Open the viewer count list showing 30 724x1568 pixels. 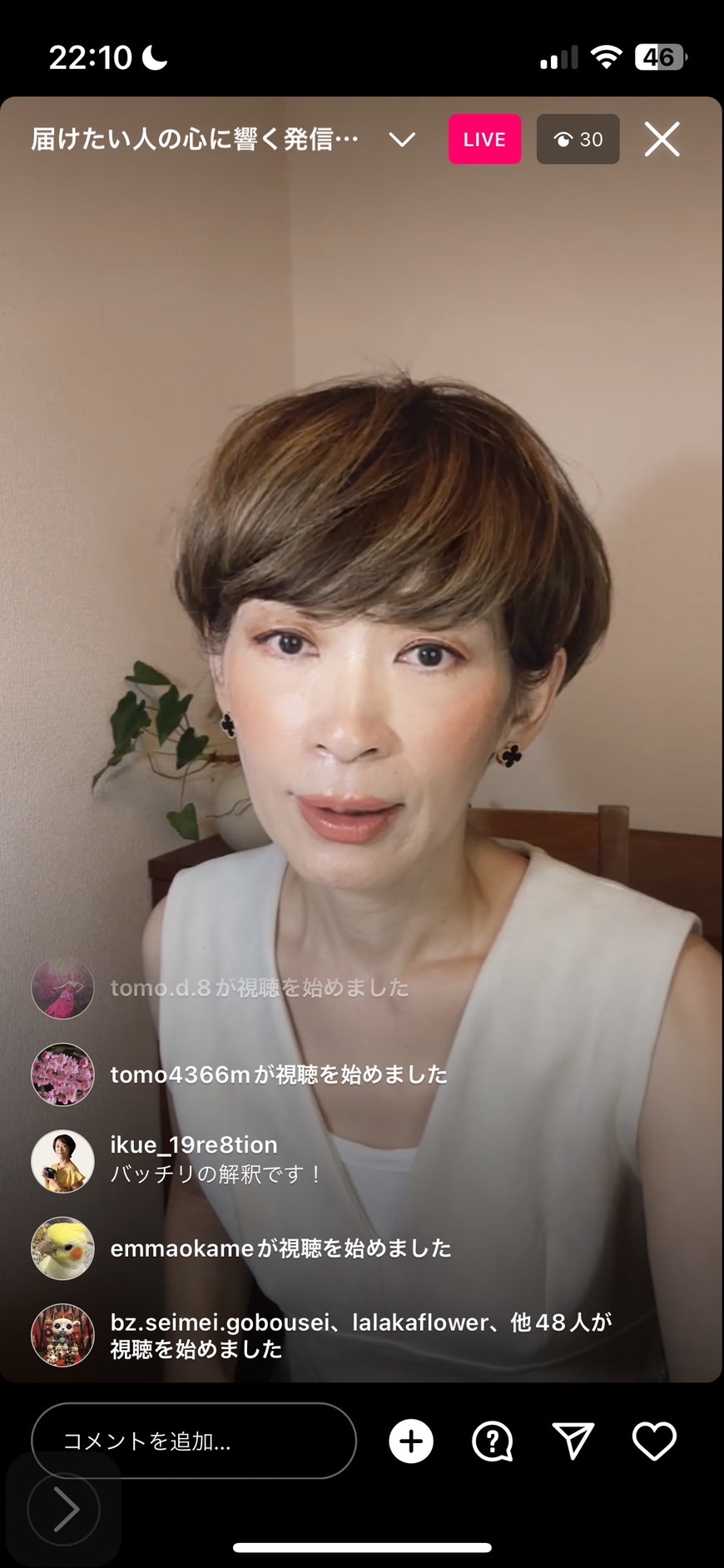578,139
